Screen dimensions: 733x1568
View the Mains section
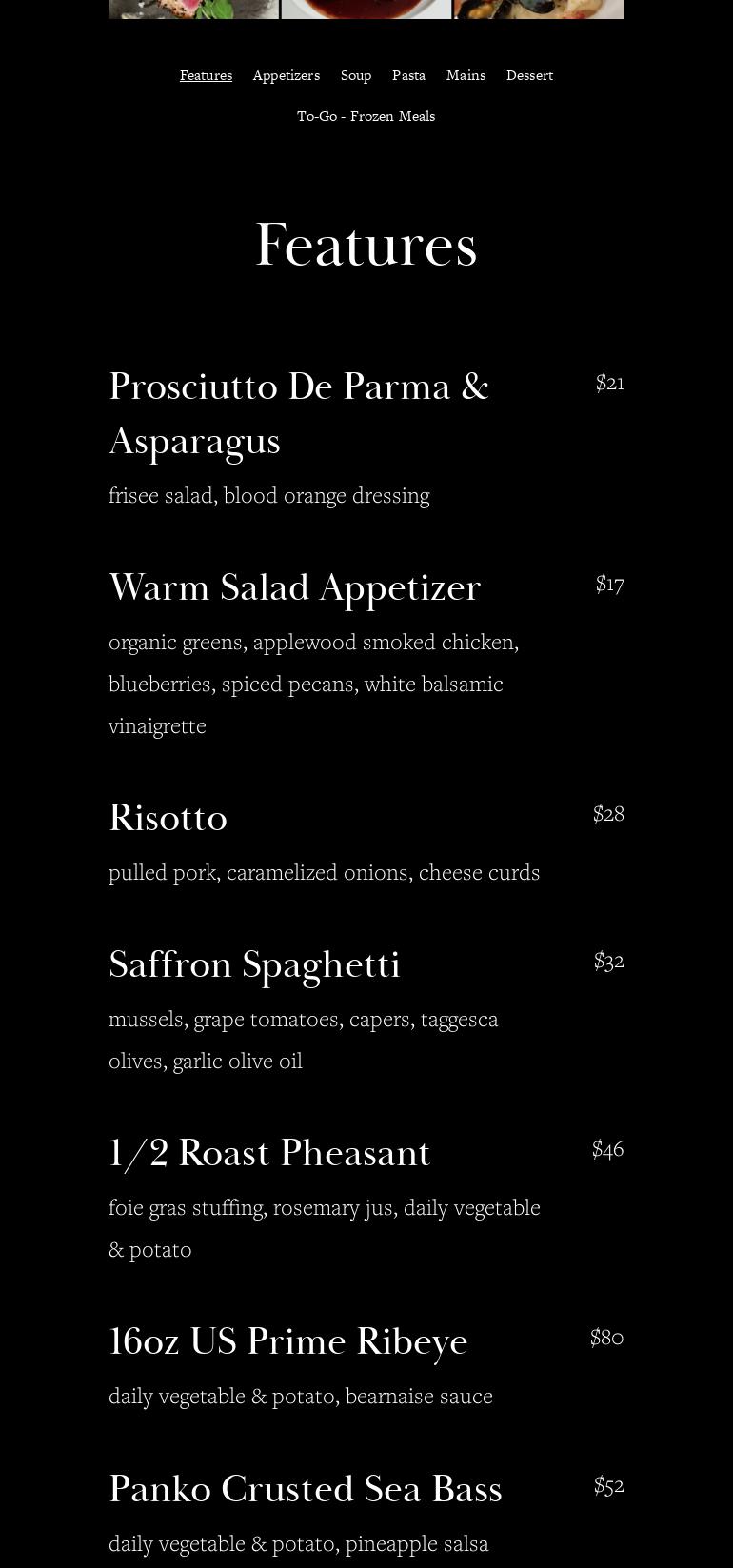(x=466, y=75)
